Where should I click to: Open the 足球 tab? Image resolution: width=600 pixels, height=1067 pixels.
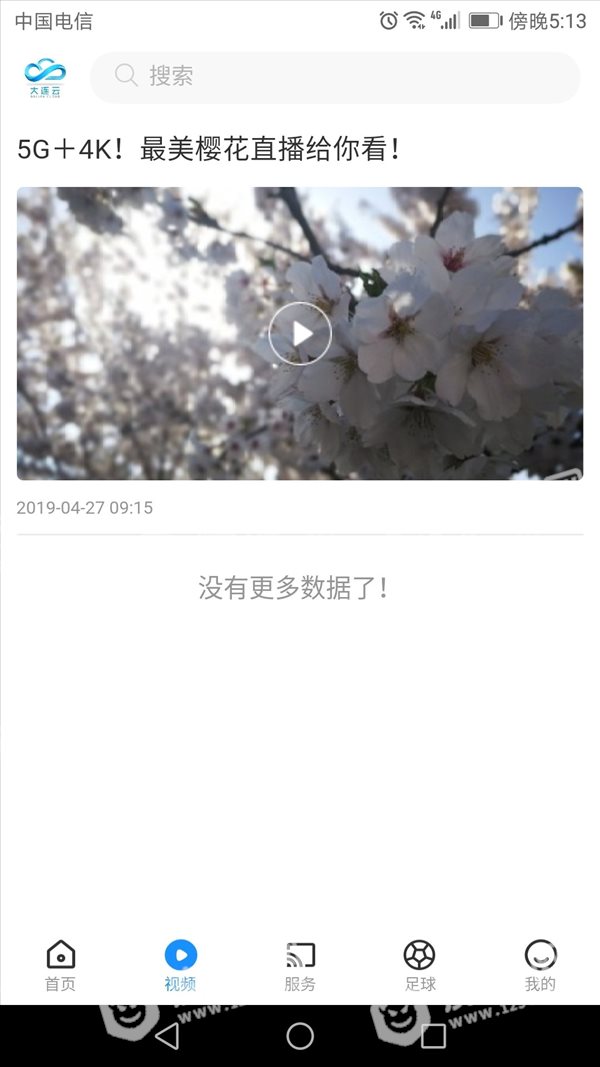[x=420, y=966]
